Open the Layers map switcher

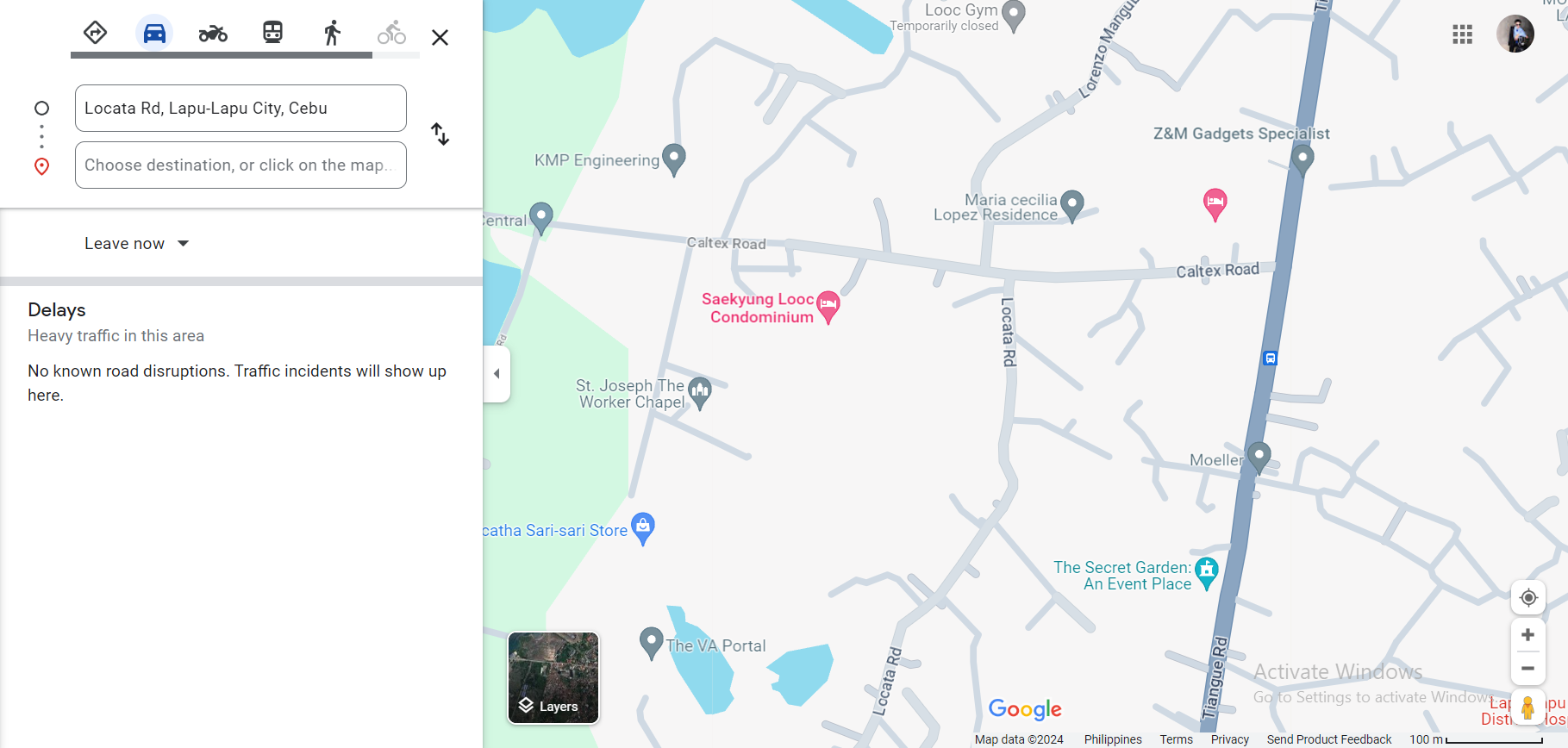point(553,677)
